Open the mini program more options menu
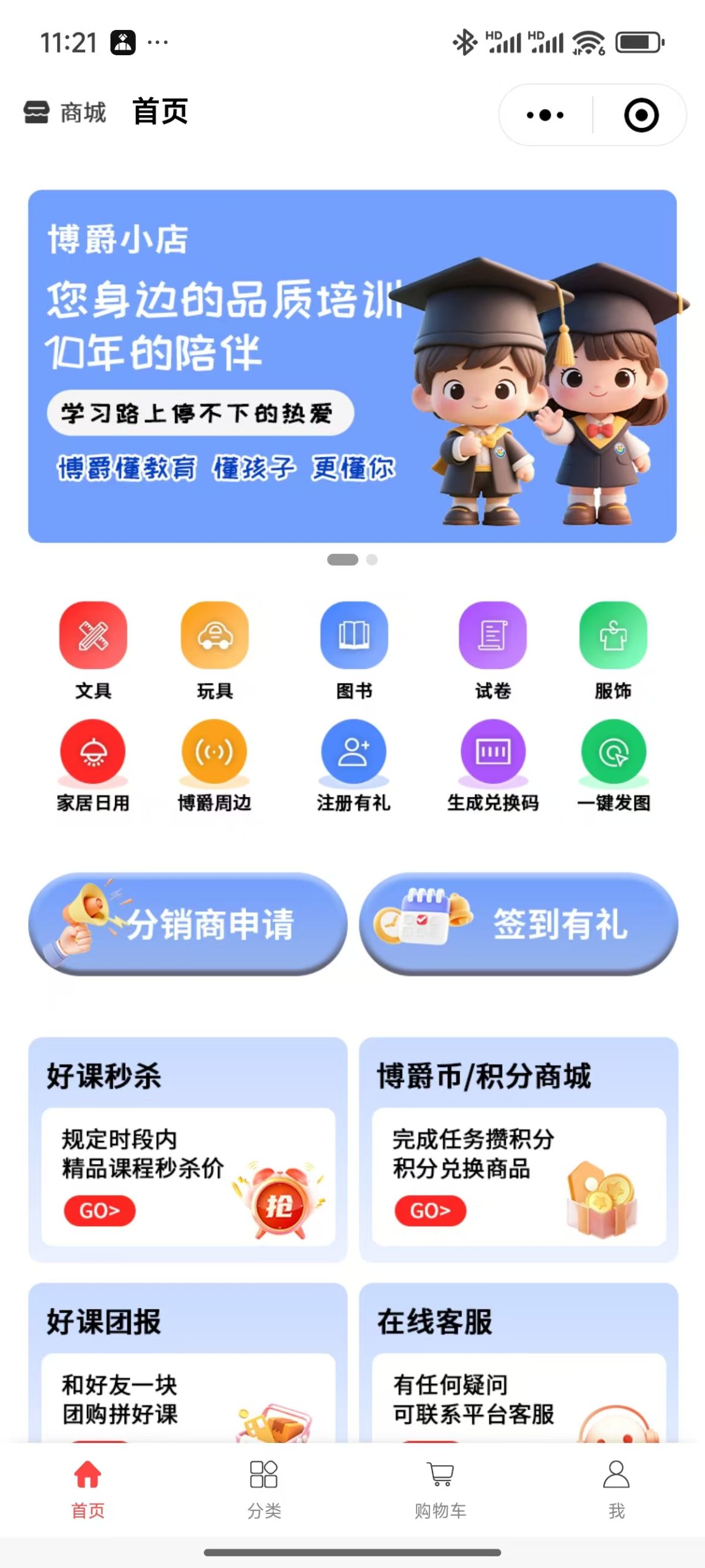Image resolution: width=705 pixels, height=1568 pixels. pyautogui.click(x=545, y=115)
